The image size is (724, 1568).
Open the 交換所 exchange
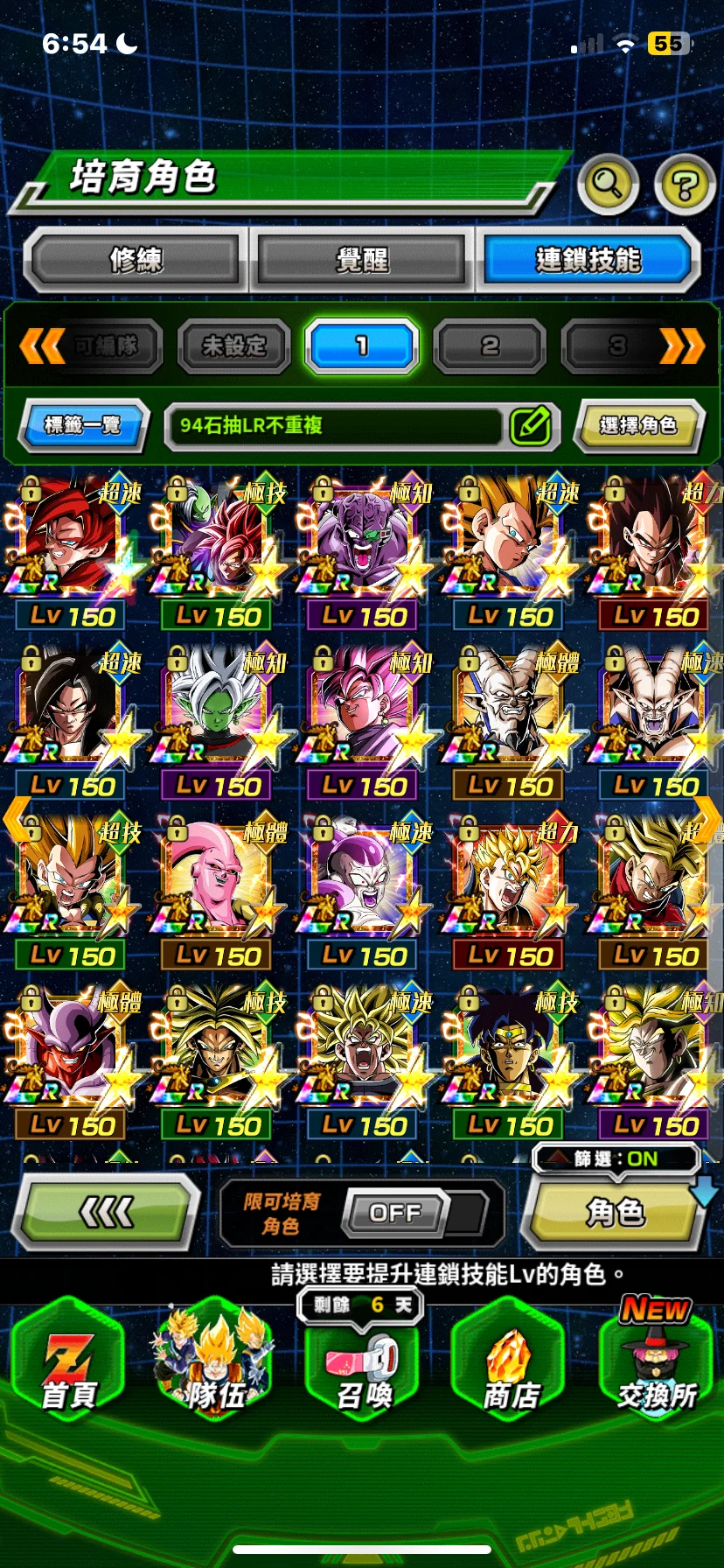656,1369
